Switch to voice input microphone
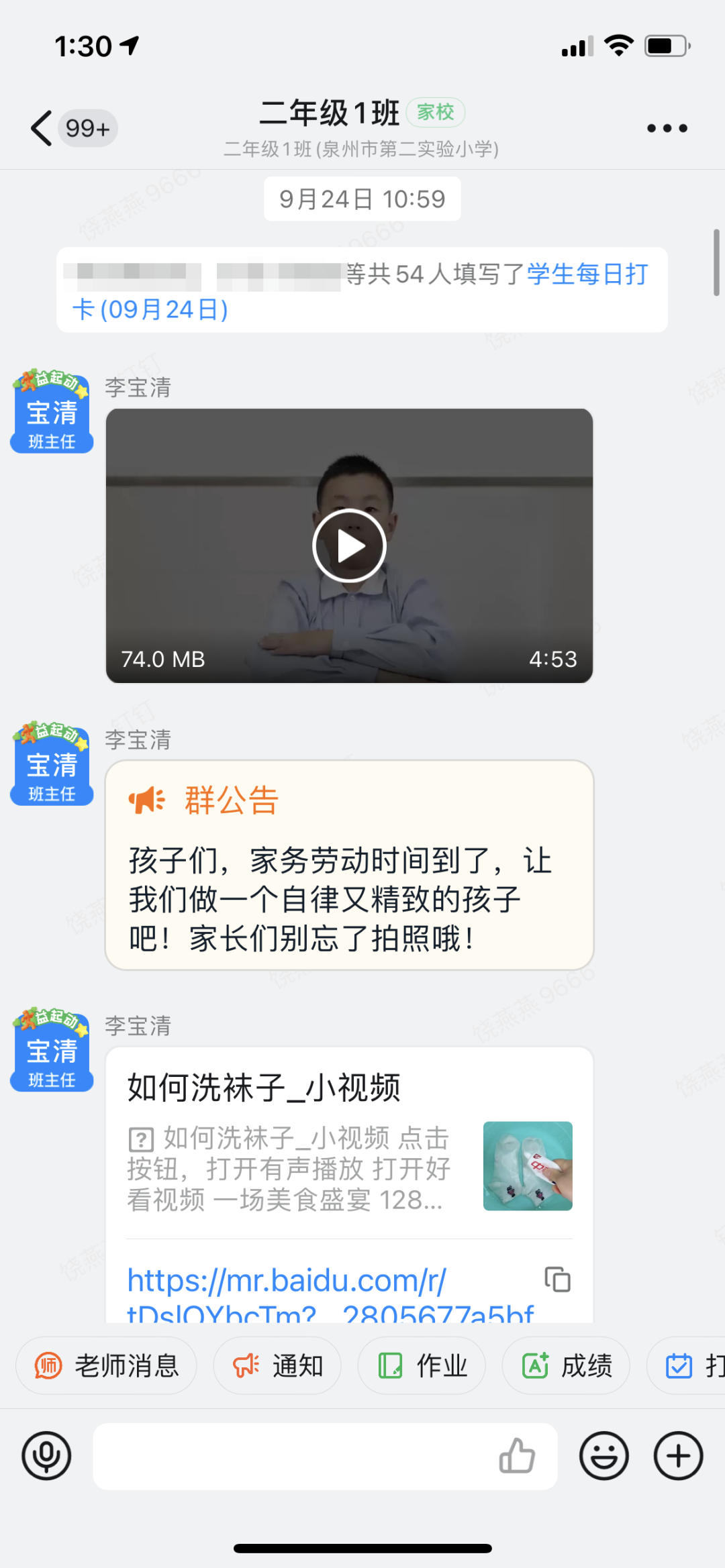The height and width of the screenshot is (1568, 725). point(46,1456)
